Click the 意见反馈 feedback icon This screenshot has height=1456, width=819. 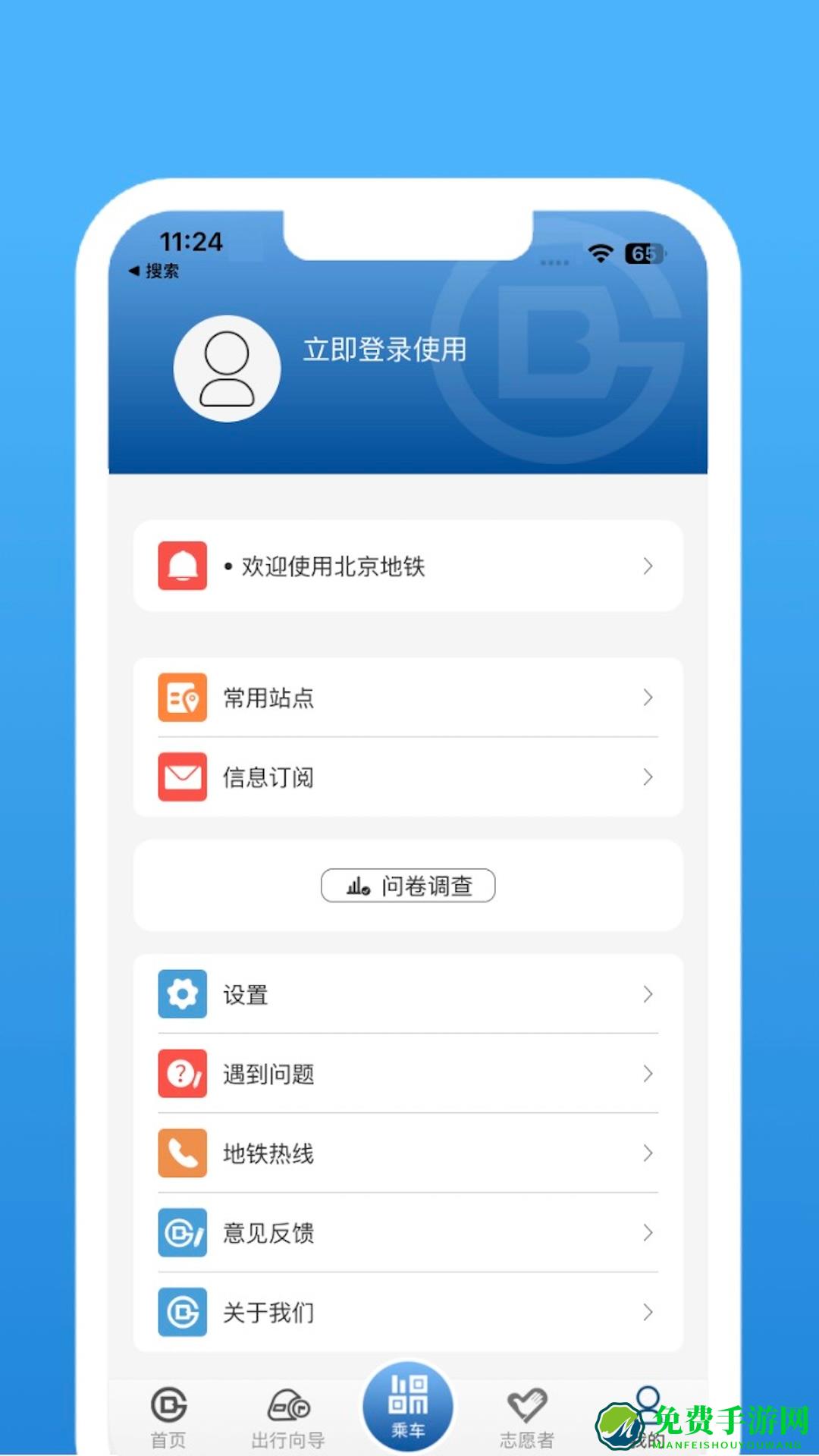[x=181, y=1233]
